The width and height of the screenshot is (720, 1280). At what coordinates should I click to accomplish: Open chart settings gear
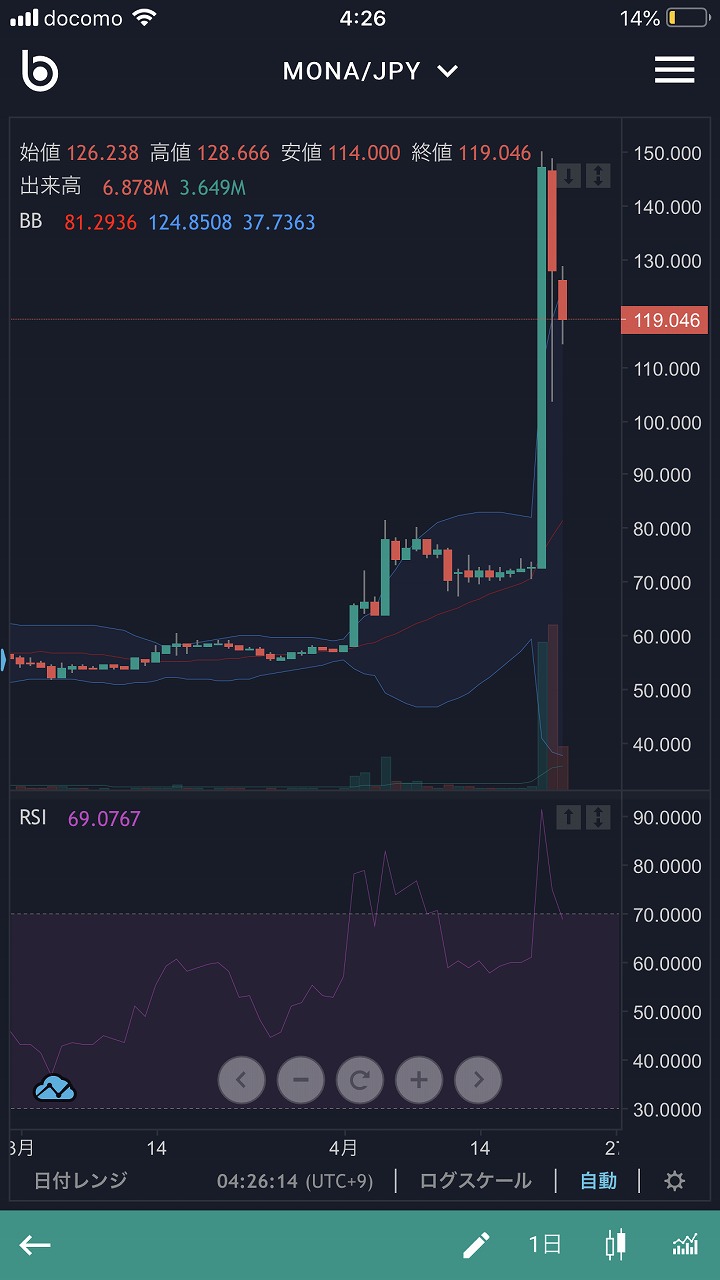coord(675,1181)
